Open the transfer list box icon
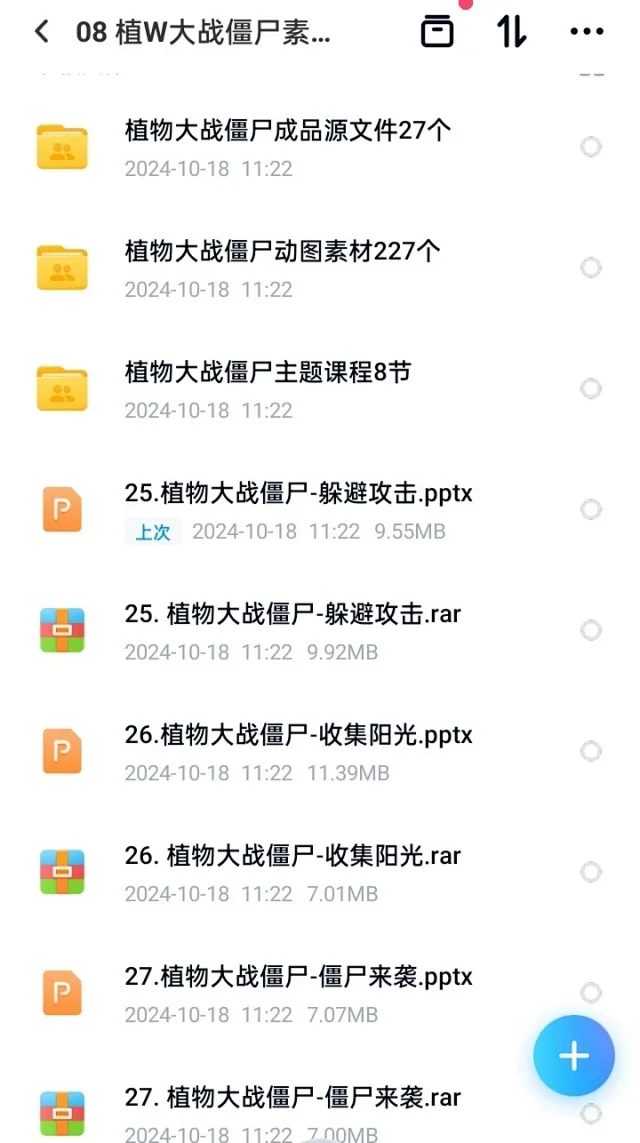This screenshot has width=640, height=1143. coord(437,33)
